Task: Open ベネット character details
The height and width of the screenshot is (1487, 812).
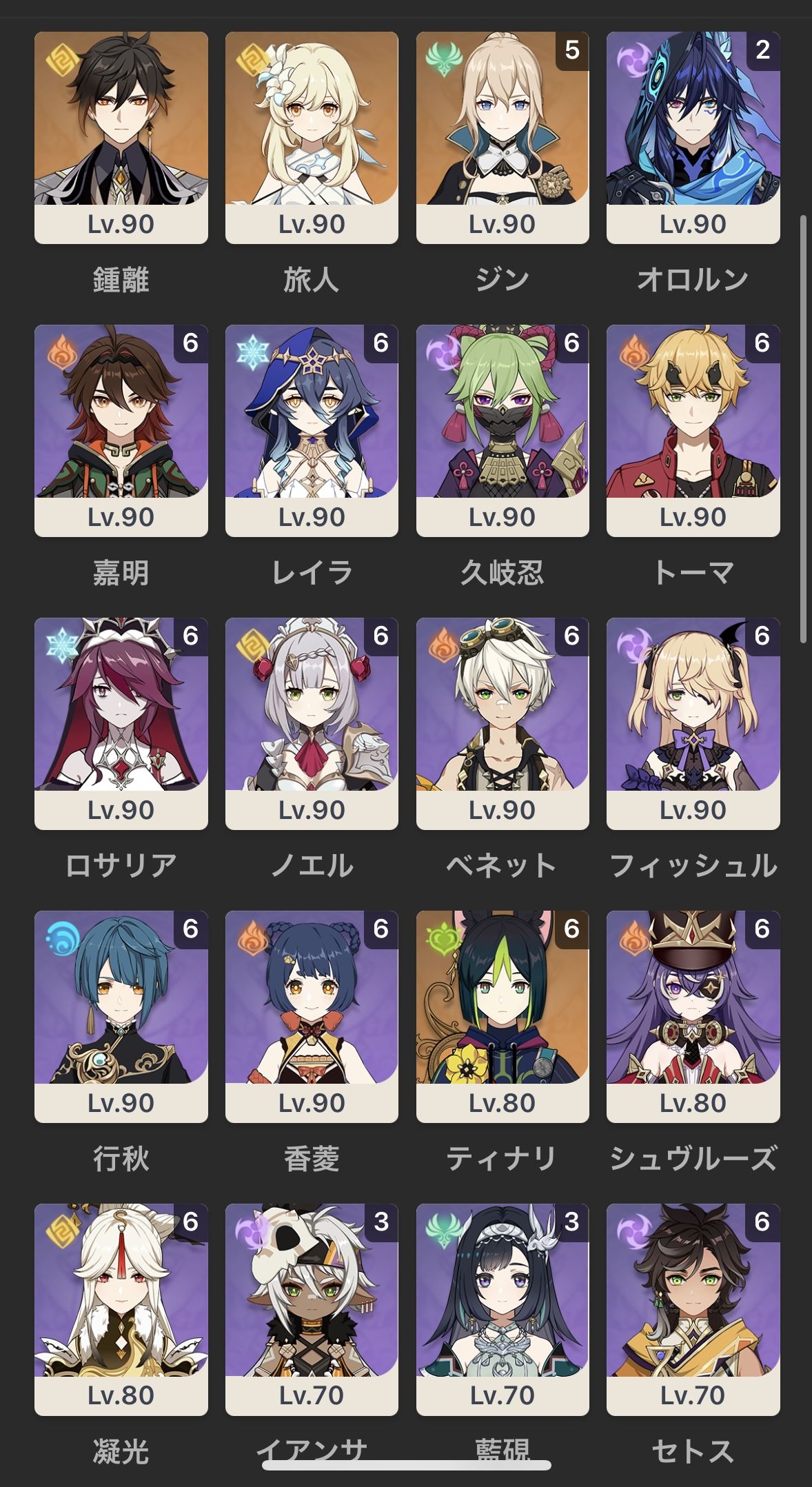Action: tap(503, 723)
